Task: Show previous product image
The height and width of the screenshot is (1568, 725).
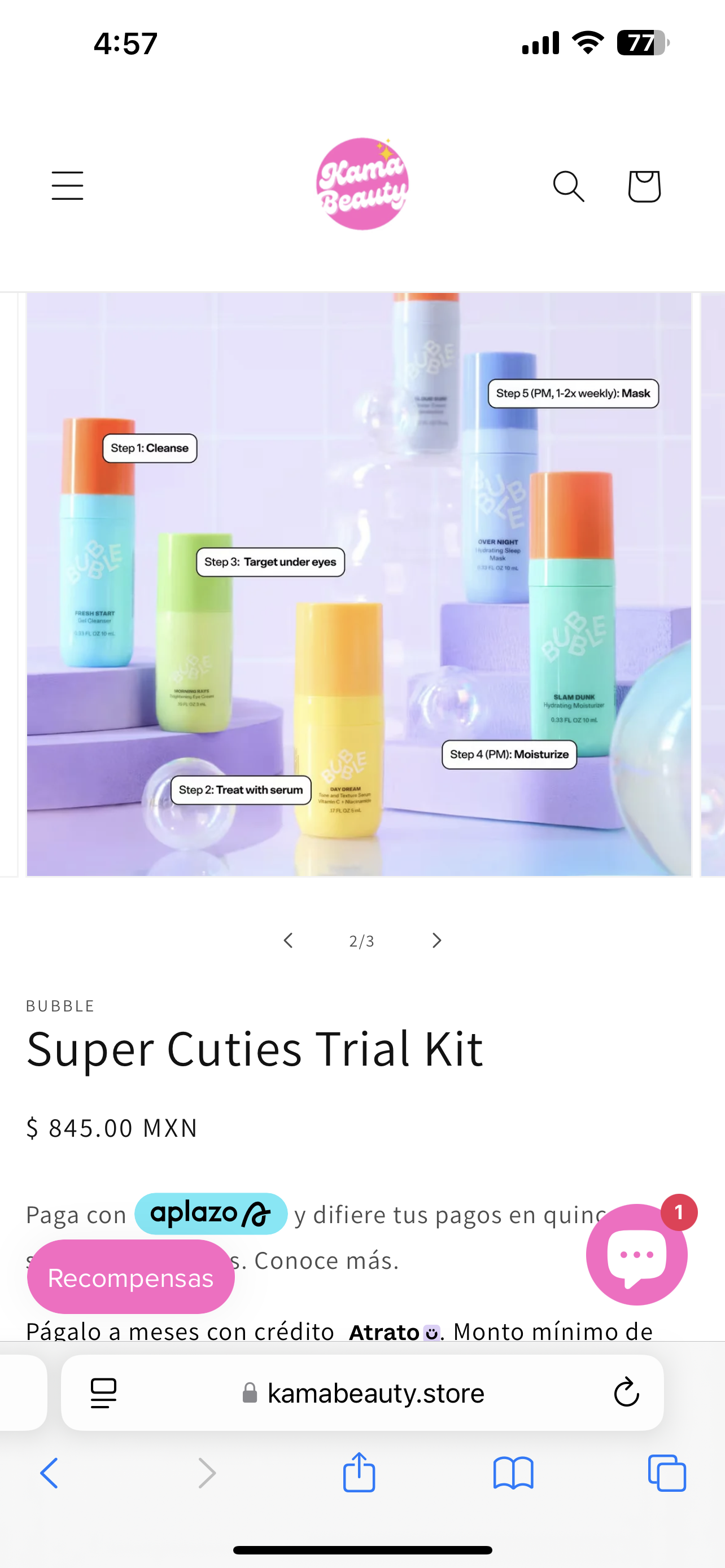Action: coord(289,940)
